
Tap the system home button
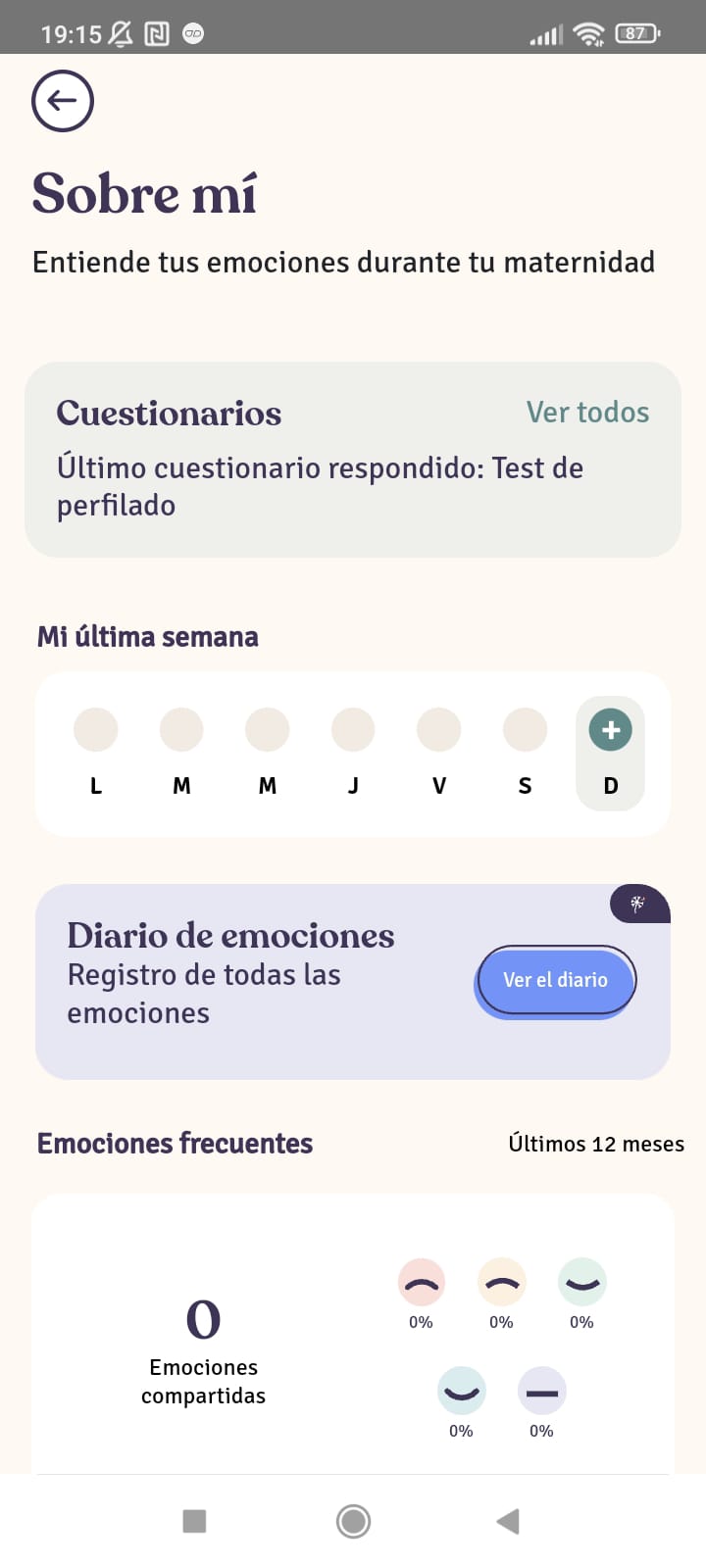pyautogui.click(x=353, y=1521)
